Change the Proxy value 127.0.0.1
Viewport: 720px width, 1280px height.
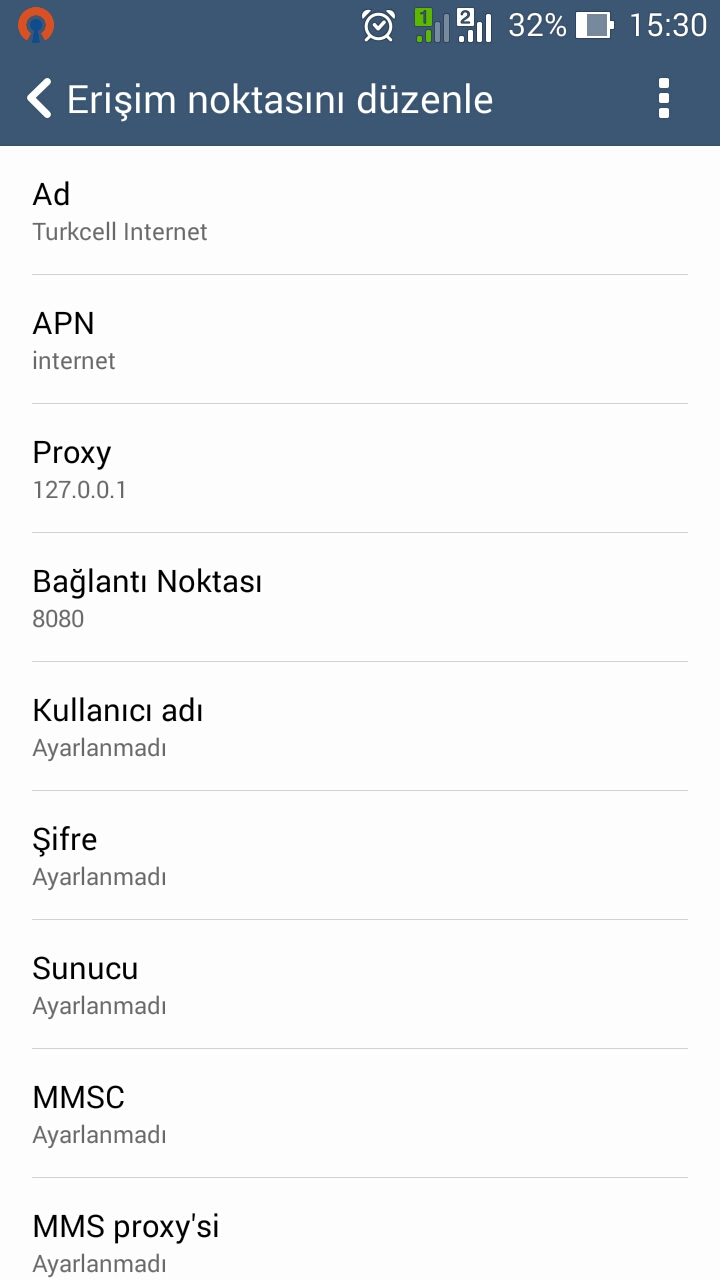(360, 469)
